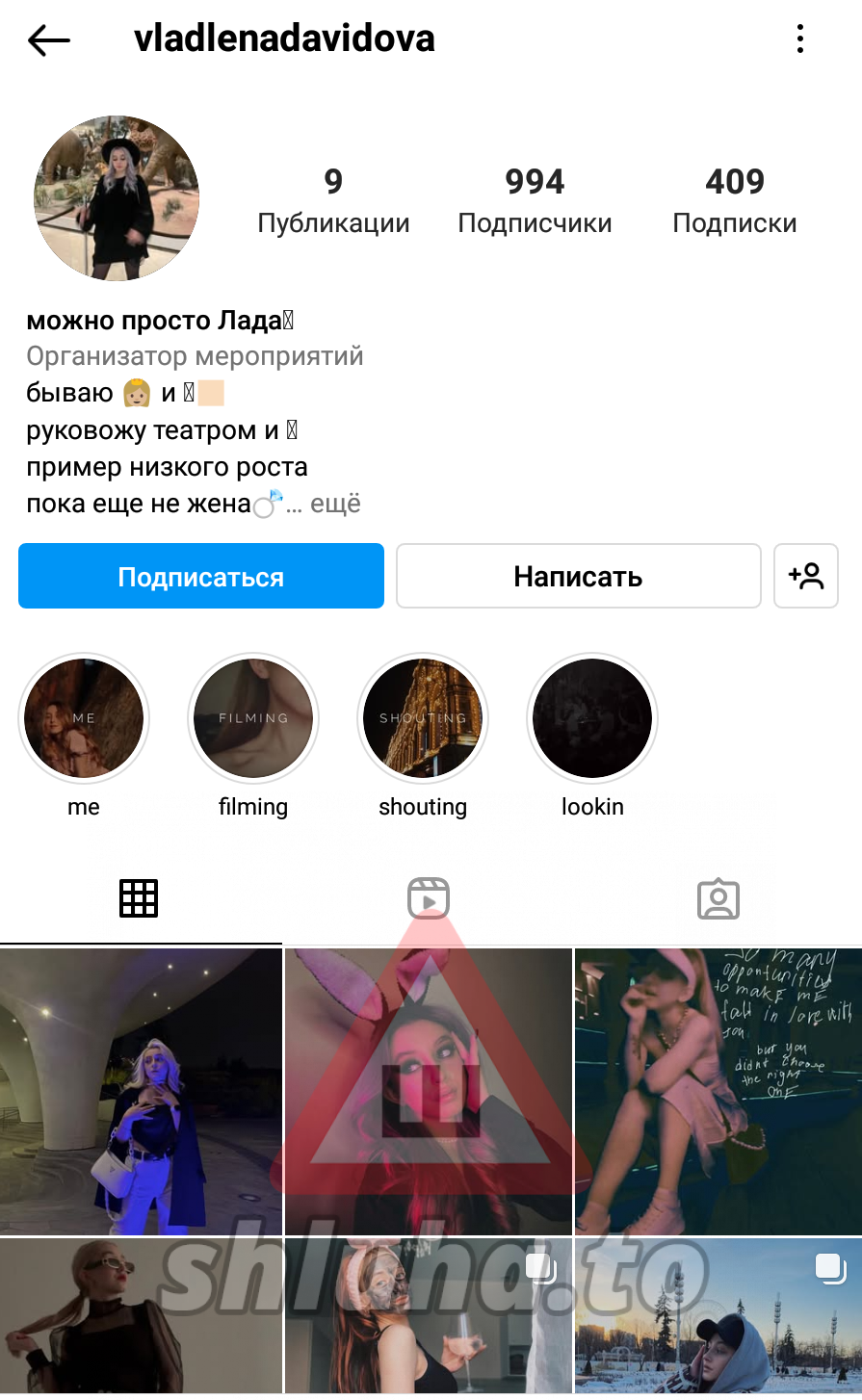The height and width of the screenshot is (1400, 862).
Task: Switch to the posts grid tab
Action: [139, 898]
